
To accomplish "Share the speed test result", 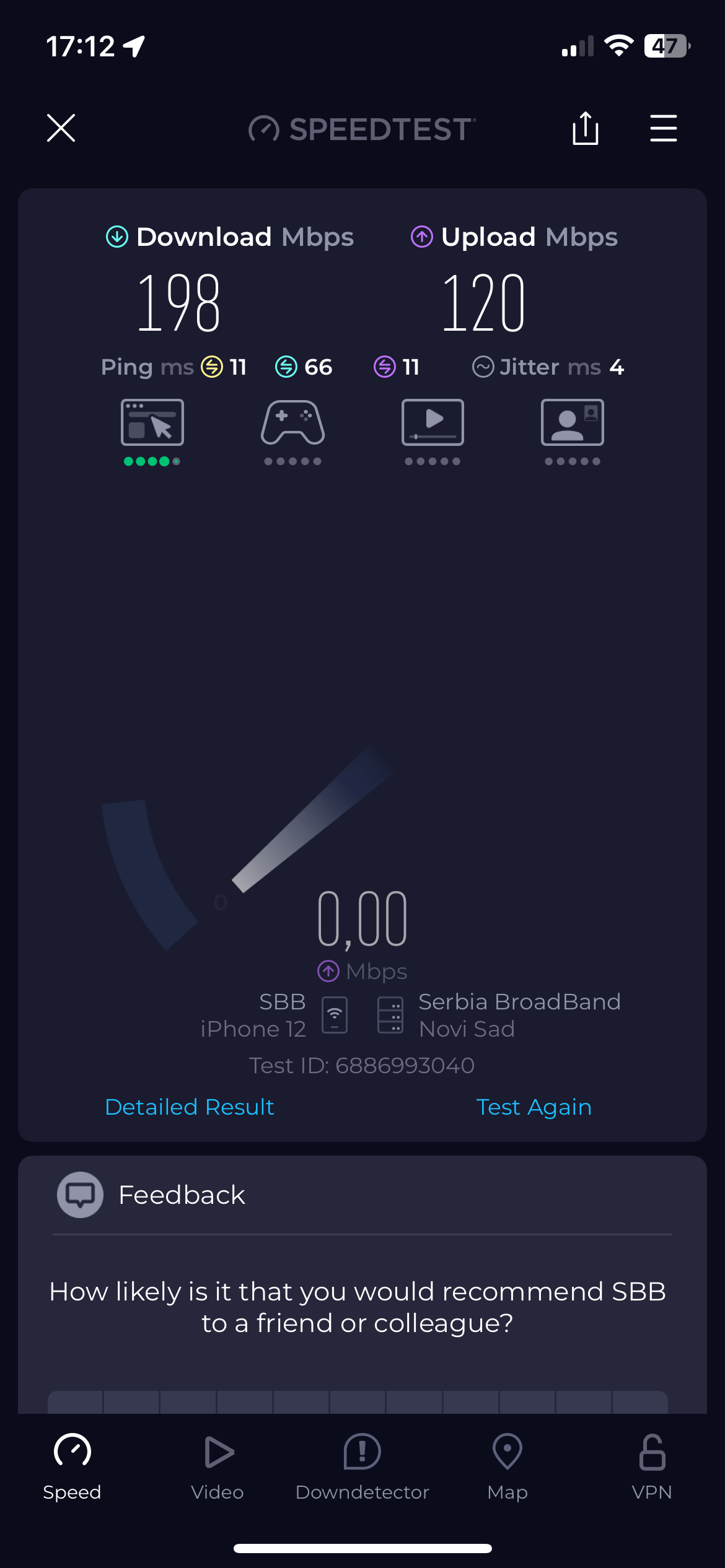I will coord(585,128).
